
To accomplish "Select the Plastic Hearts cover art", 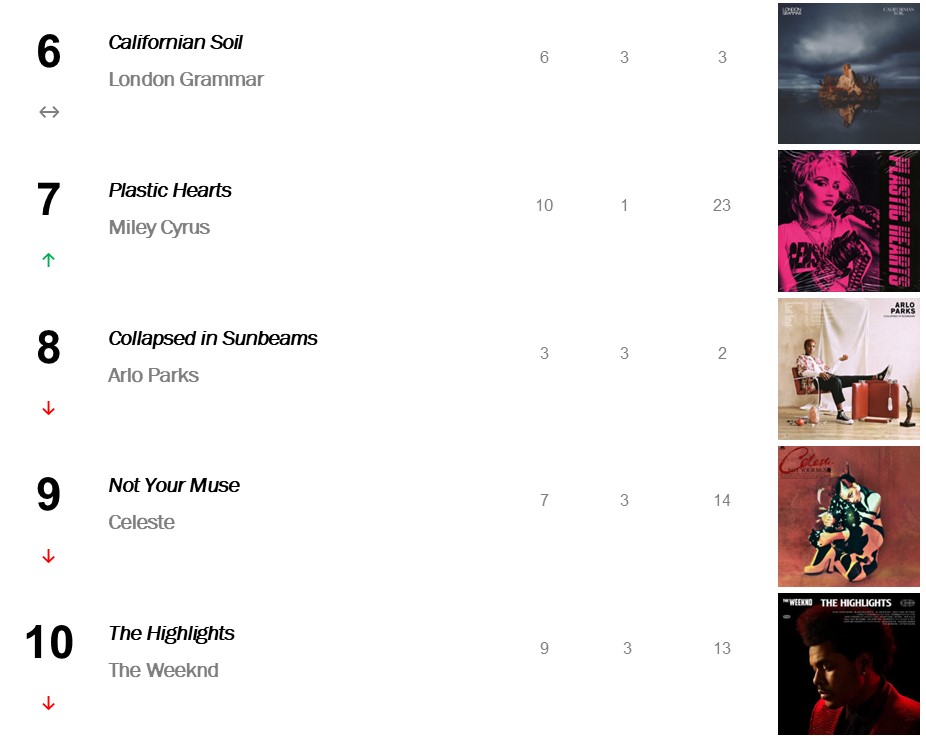I will [848, 221].
